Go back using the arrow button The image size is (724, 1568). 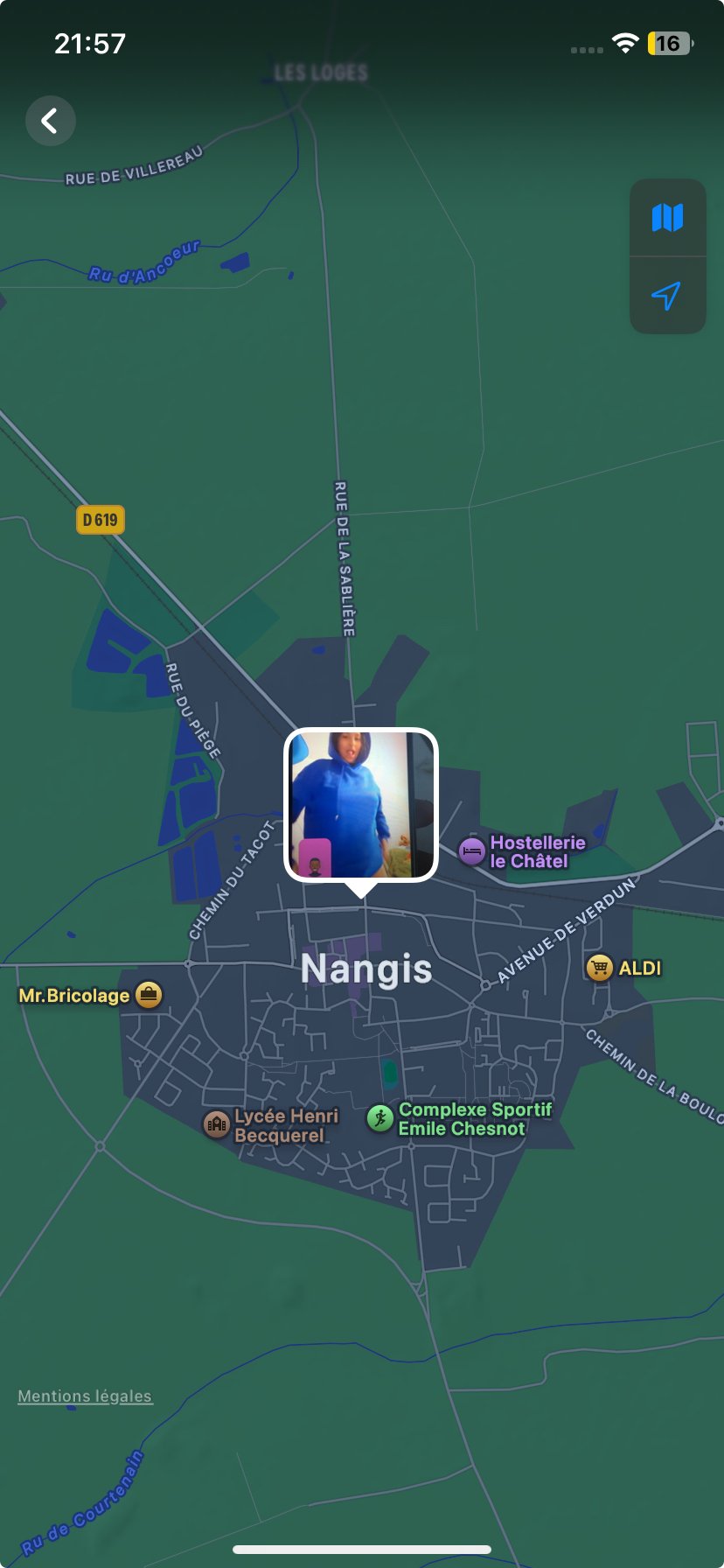pyautogui.click(x=50, y=121)
